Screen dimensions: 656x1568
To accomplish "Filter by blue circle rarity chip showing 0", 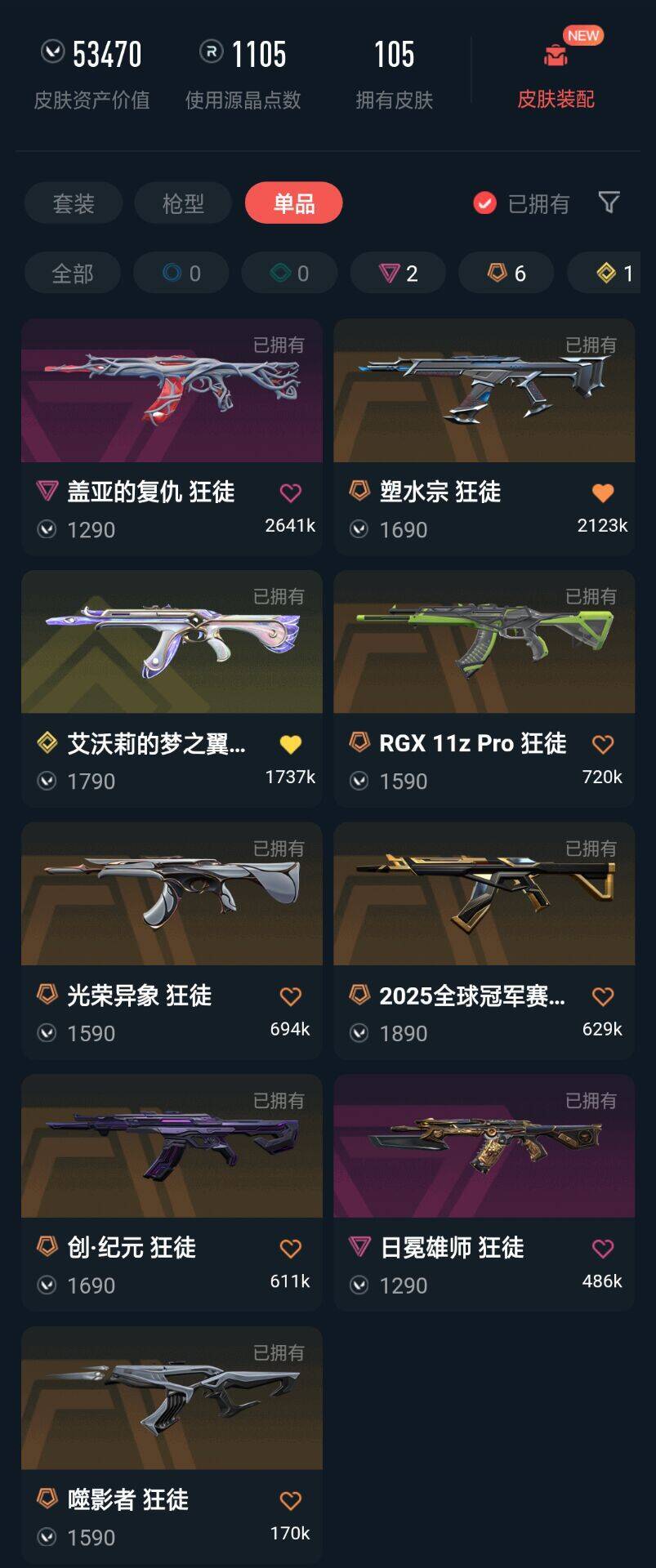I will [181, 274].
